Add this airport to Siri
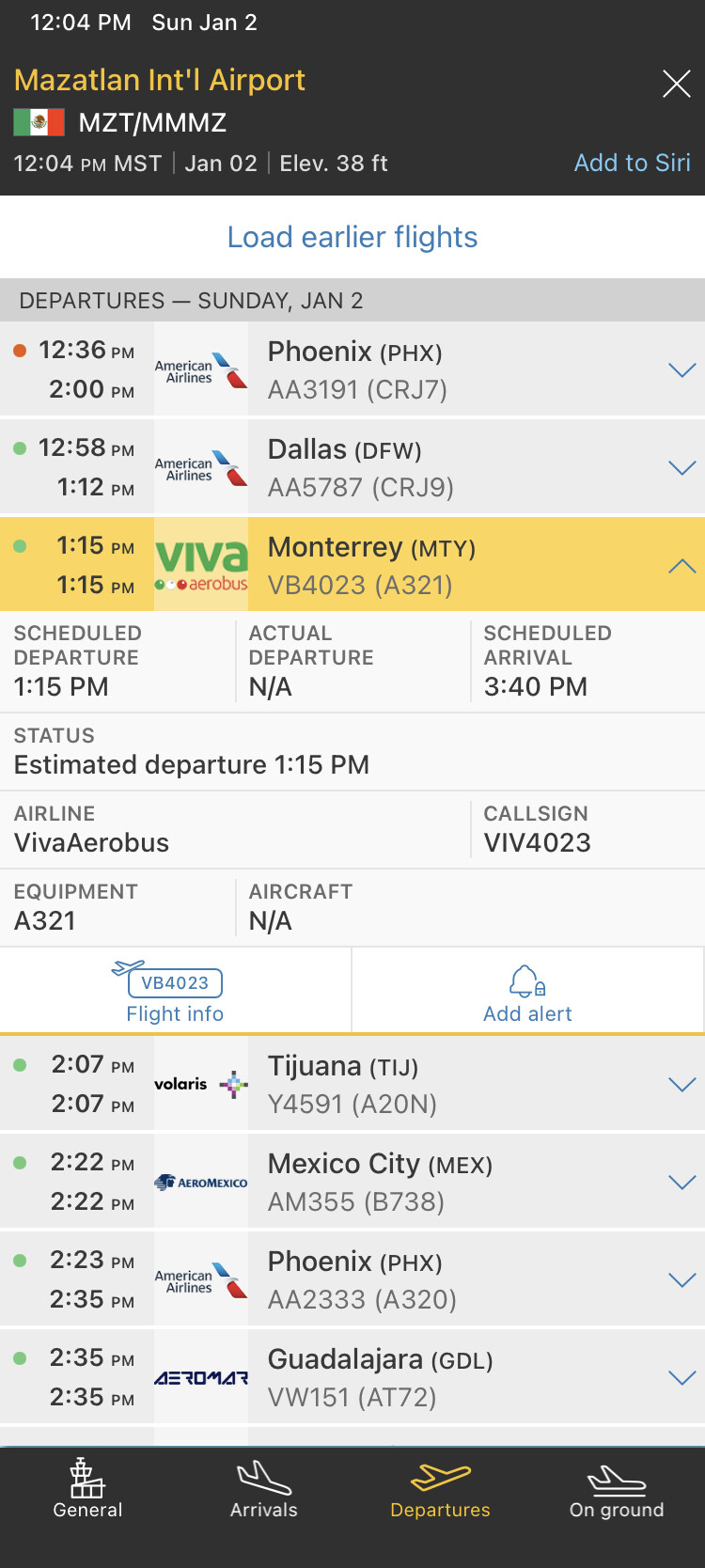This screenshot has height=1568, width=705. click(x=632, y=163)
